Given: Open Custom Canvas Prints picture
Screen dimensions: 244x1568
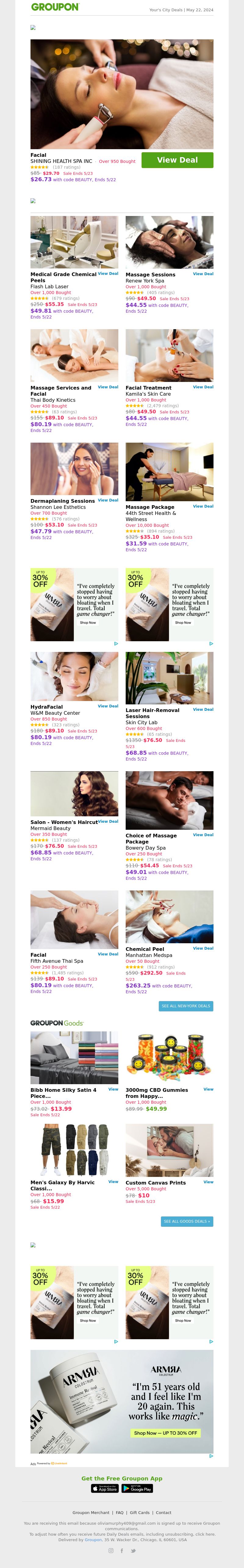Looking at the screenshot, I should pyautogui.click(x=169, y=1150).
